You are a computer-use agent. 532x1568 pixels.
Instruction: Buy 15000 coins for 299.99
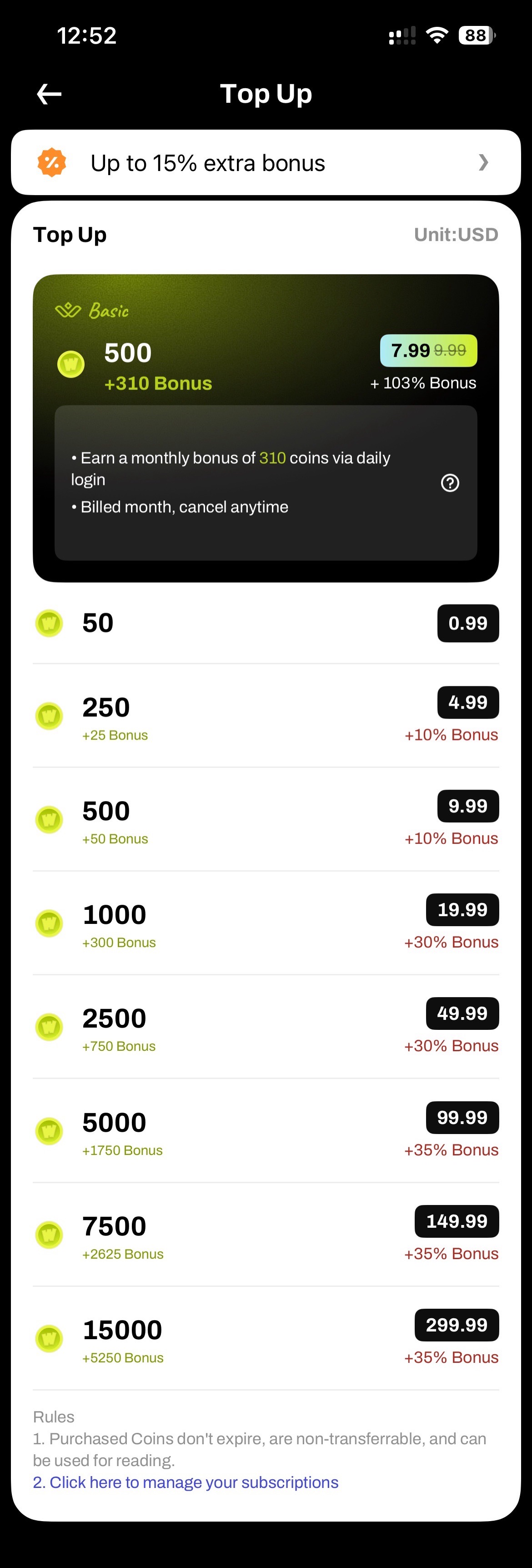coord(457,1325)
